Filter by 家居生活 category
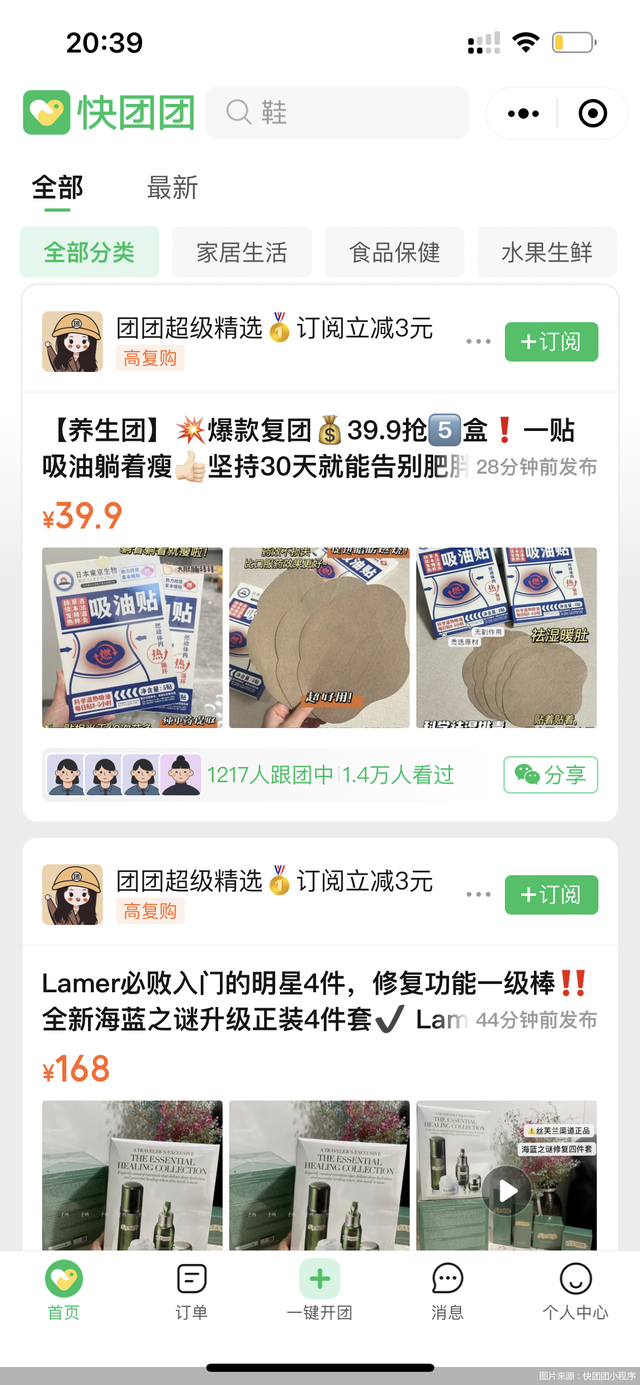Image resolution: width=640 pixels, height=1385 pixels. [x=242, y=252]
